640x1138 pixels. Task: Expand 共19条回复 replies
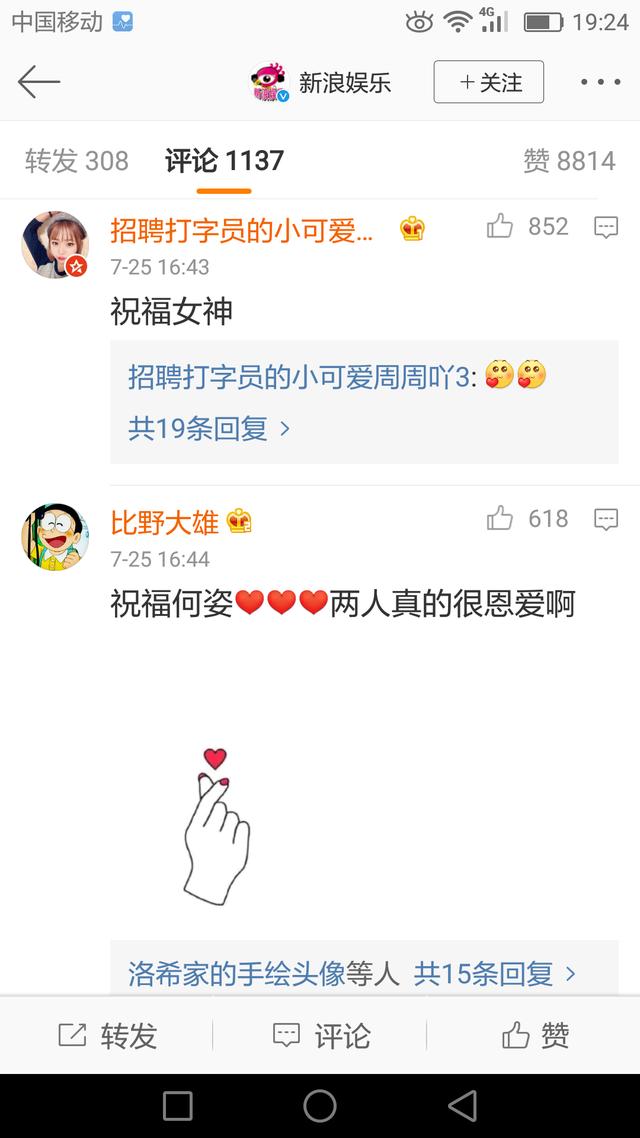209,429
